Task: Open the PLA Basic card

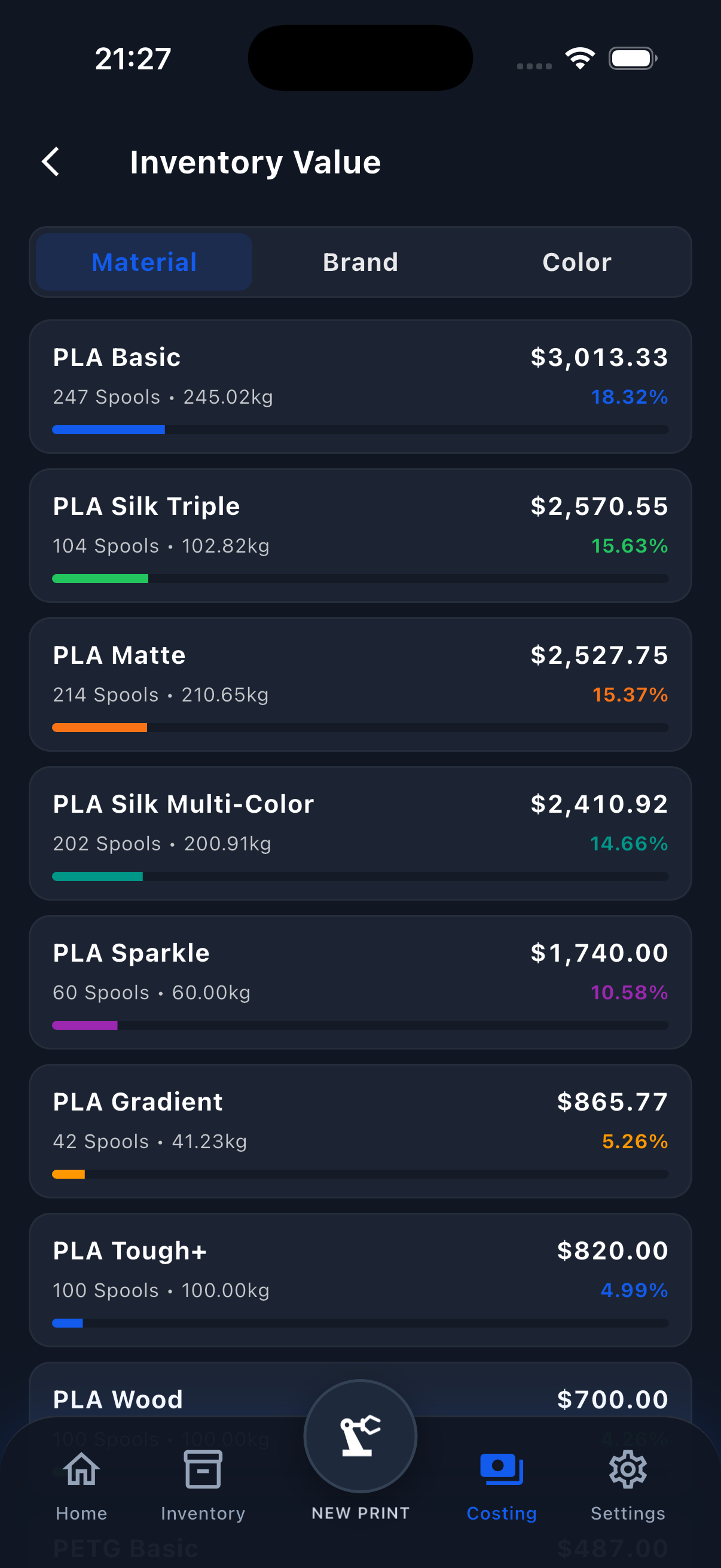Action: coord(360,386)
